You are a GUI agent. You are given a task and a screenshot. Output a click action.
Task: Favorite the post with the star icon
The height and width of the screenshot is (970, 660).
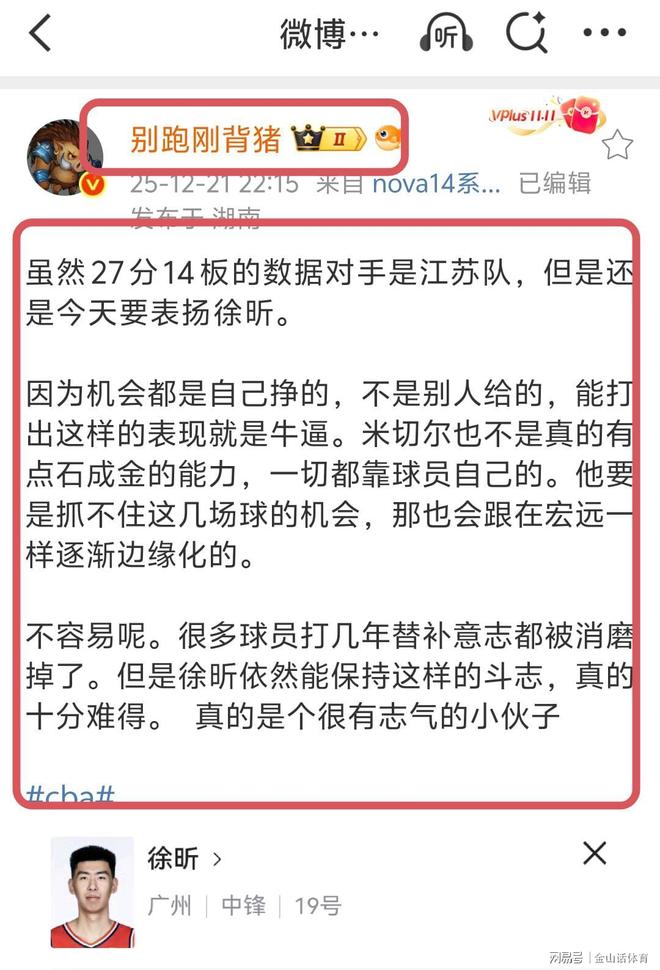[x=617, y=145]
